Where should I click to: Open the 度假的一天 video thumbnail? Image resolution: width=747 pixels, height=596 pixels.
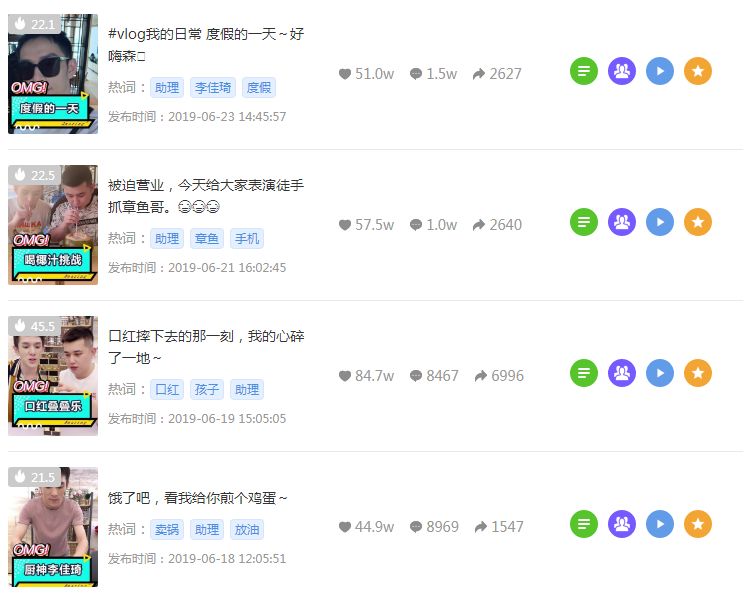(53, 74)
